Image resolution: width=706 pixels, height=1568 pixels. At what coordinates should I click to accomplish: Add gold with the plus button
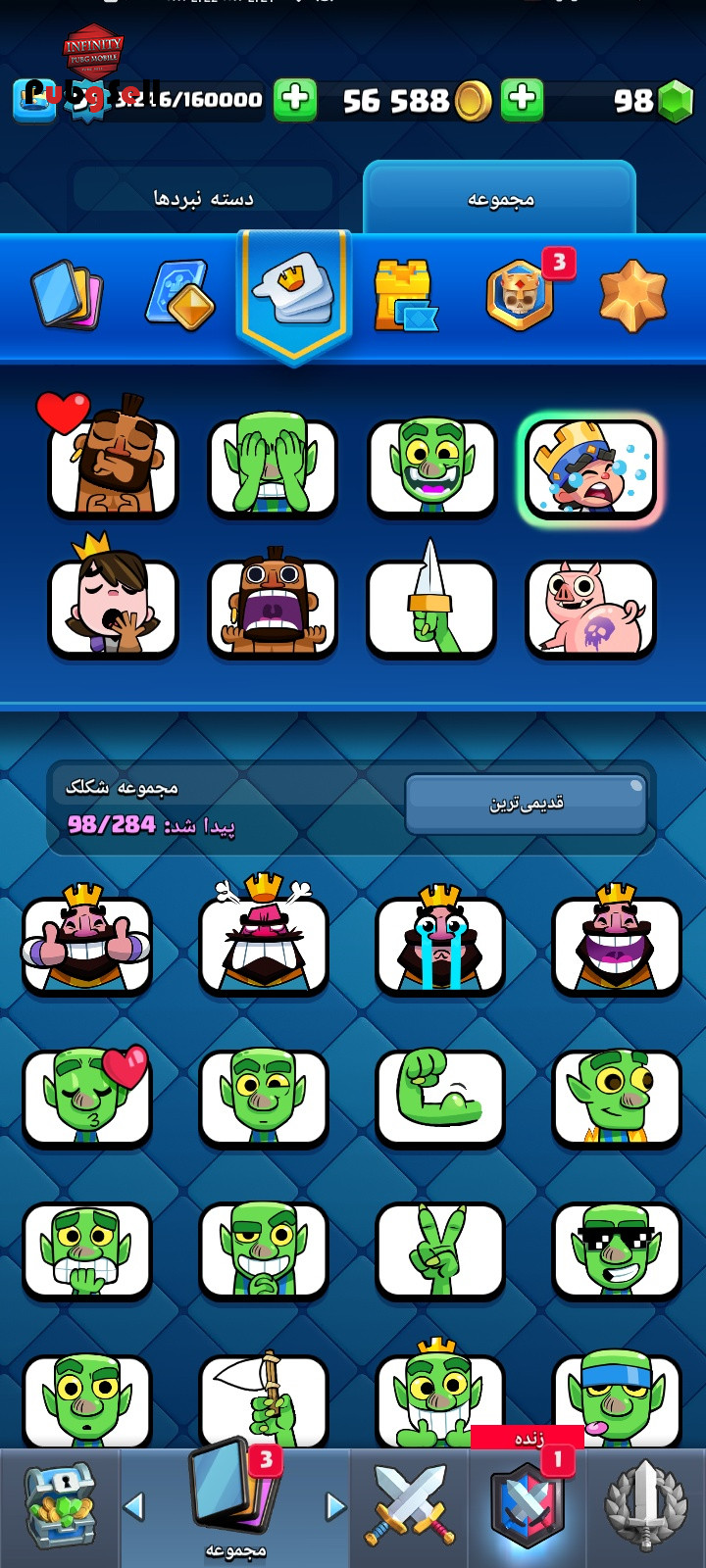coord(522,99)
